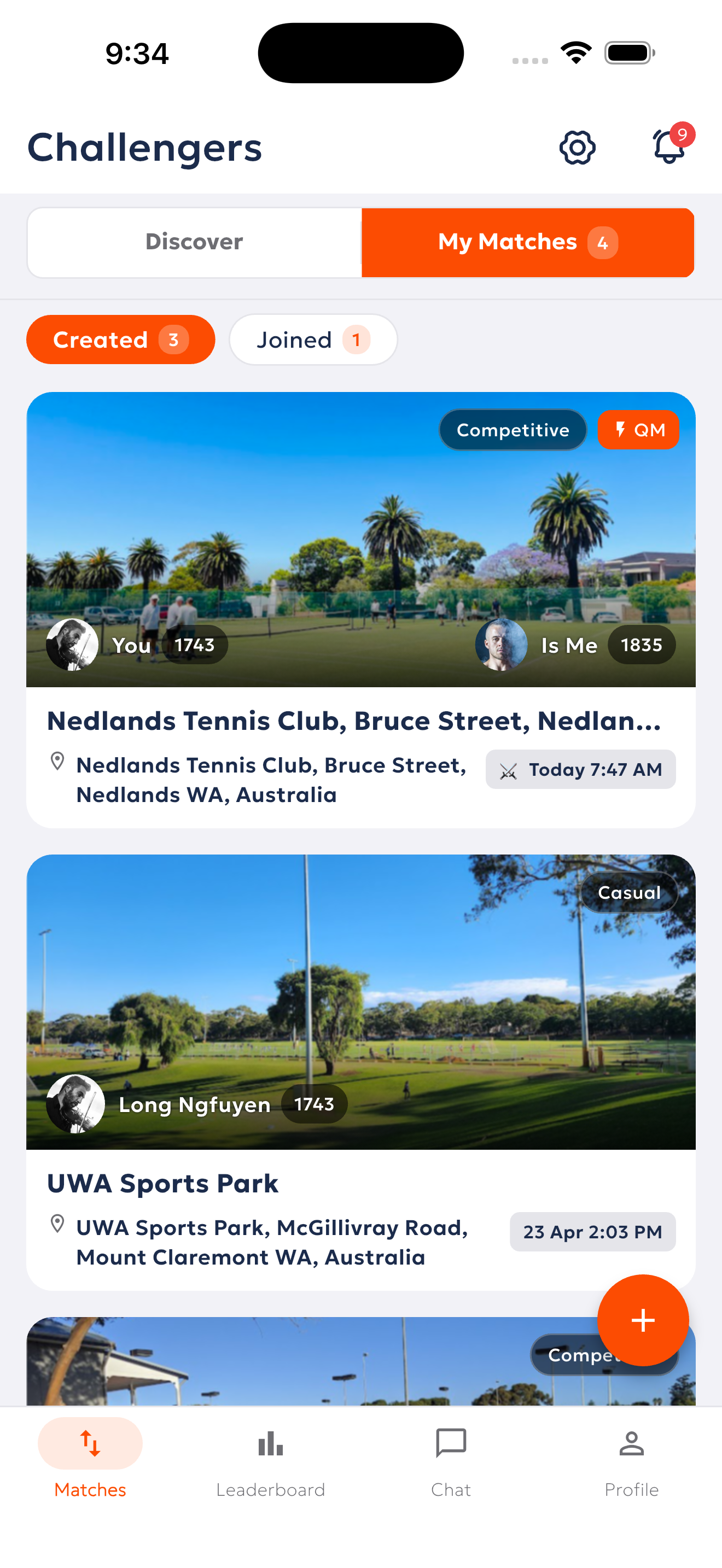Open the Nedlands Tennis Club match card
The height and width of the screenshot is (1568, 722).
pos(360,721)
